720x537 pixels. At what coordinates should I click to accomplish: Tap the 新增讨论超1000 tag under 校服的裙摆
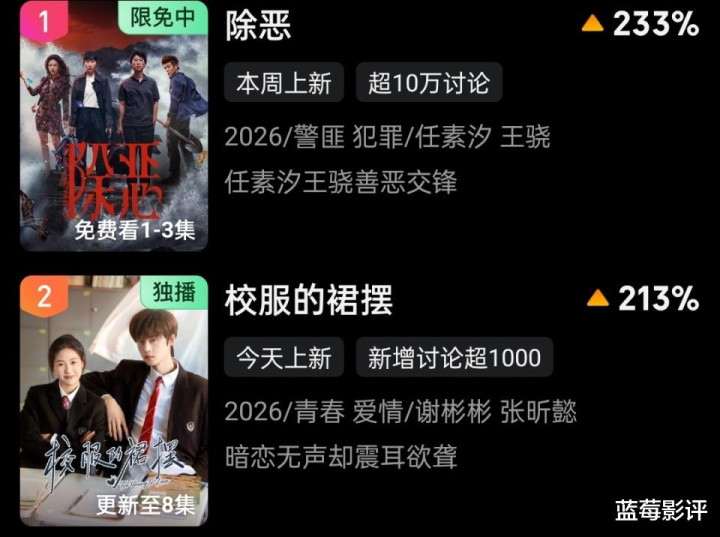[454, 357]
